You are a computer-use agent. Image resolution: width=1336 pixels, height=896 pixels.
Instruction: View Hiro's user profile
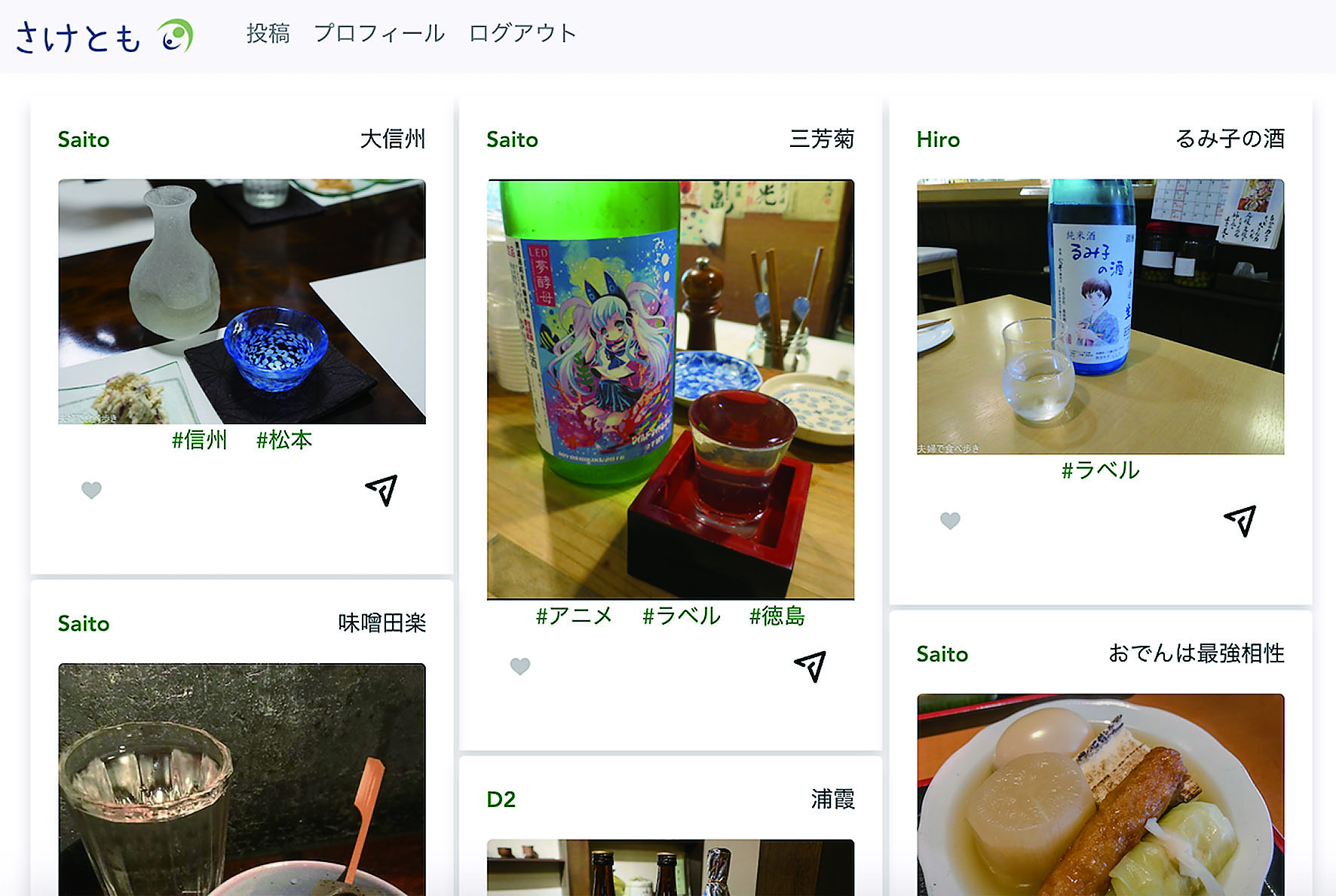coord(938,139)
